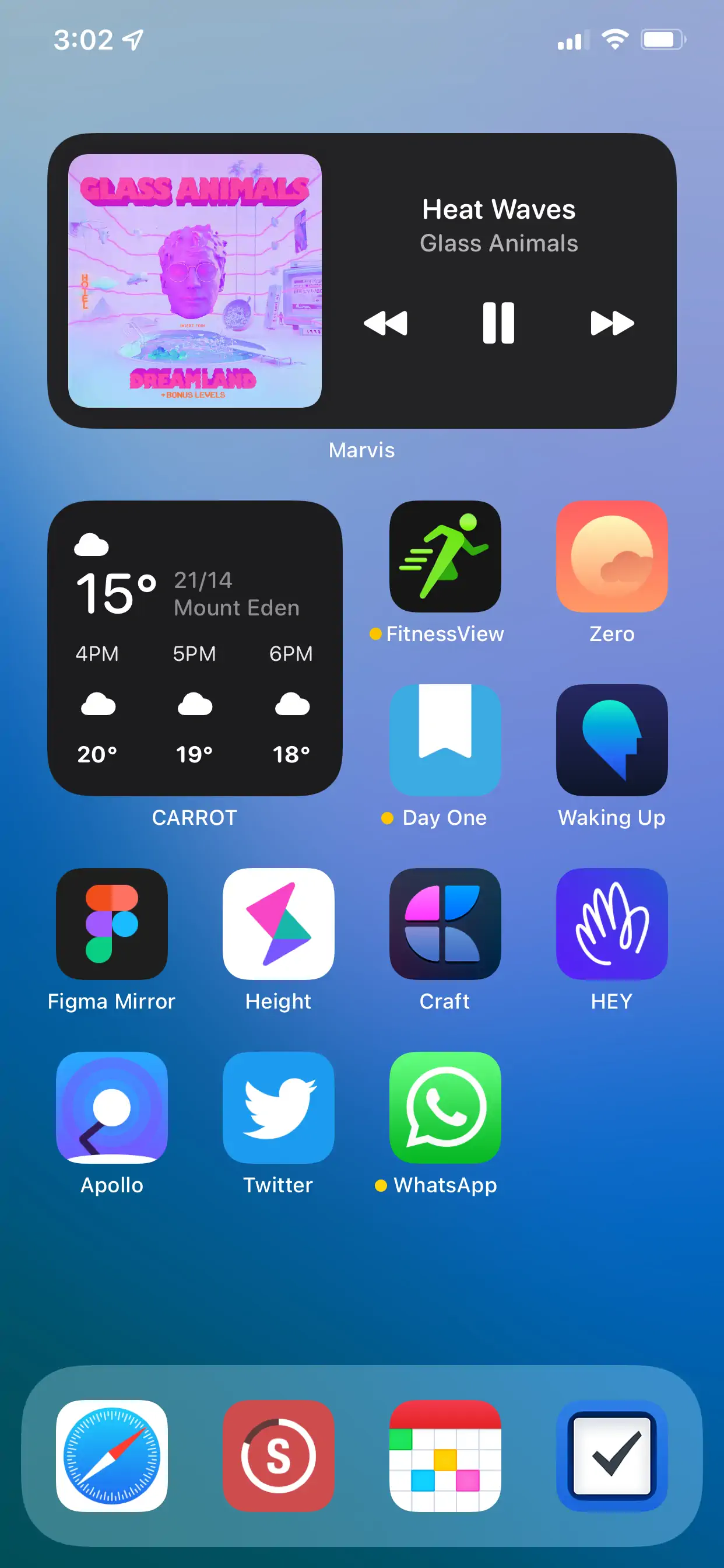The image size is (724, 1568).
Task: Launch the Height app
Action: click(279, 924)
